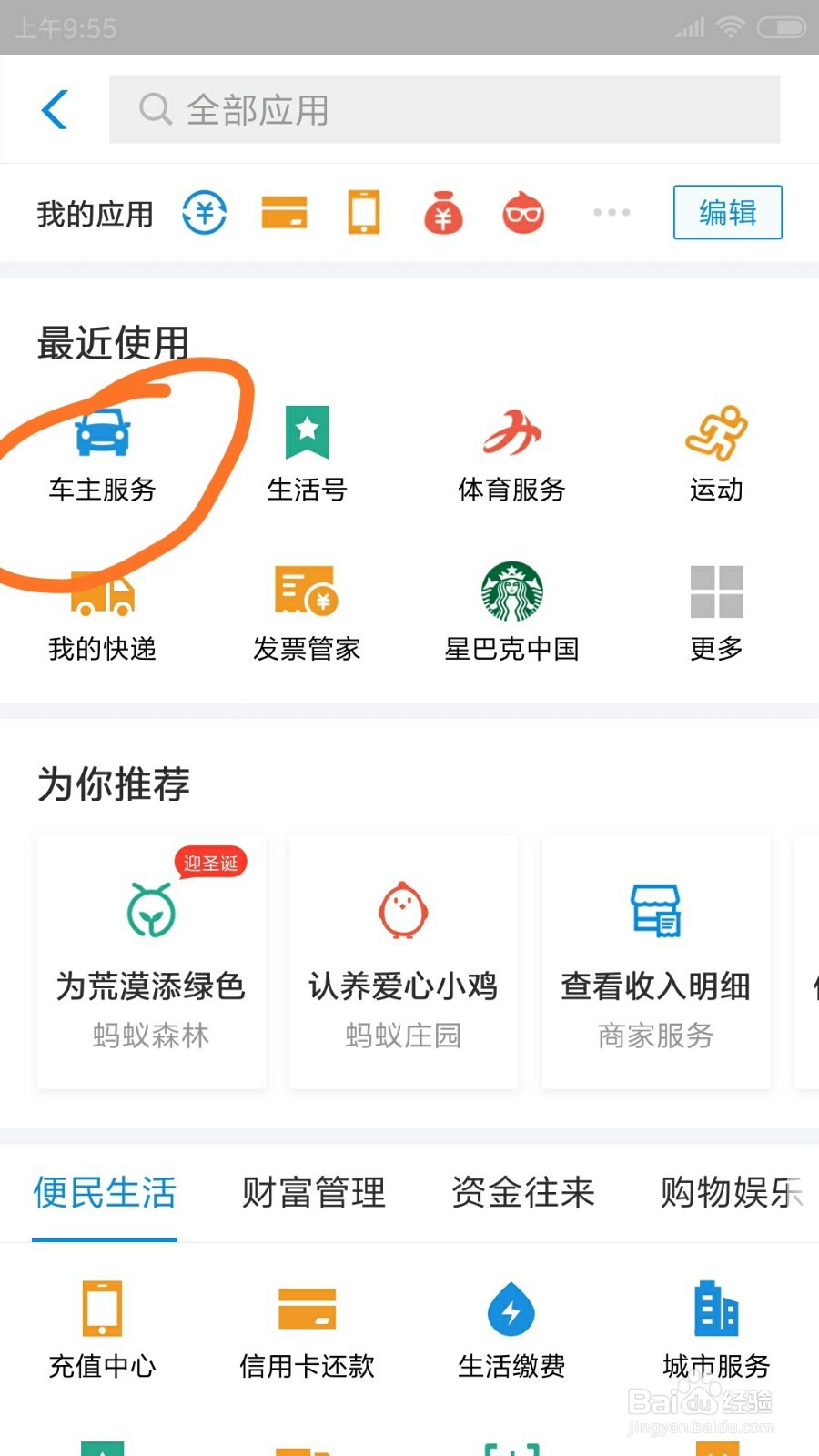Switch to the 财富管理 tab
Viewport: 819px width, 1456px height.
coord(313,1192)
